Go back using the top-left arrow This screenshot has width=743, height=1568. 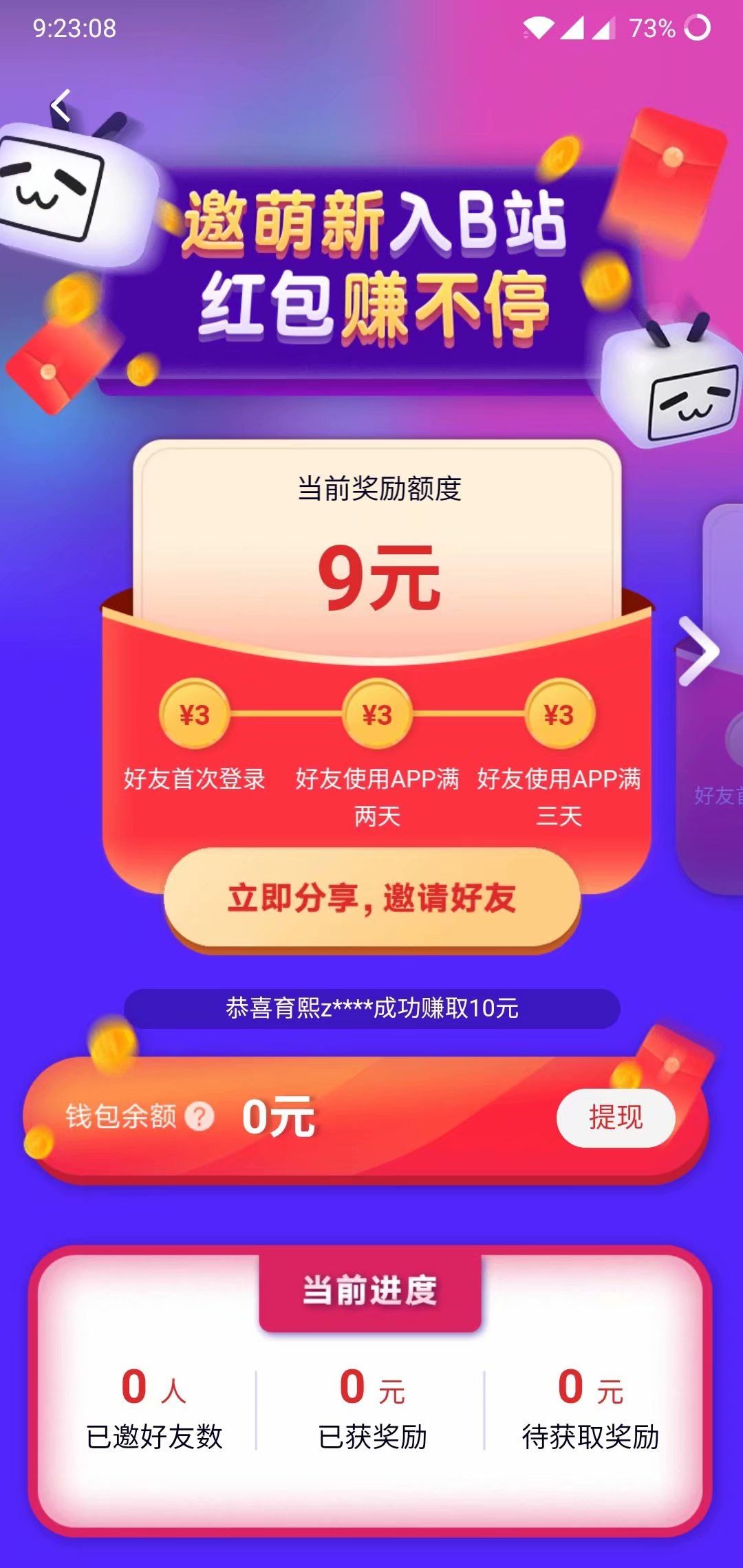(61, 106)
